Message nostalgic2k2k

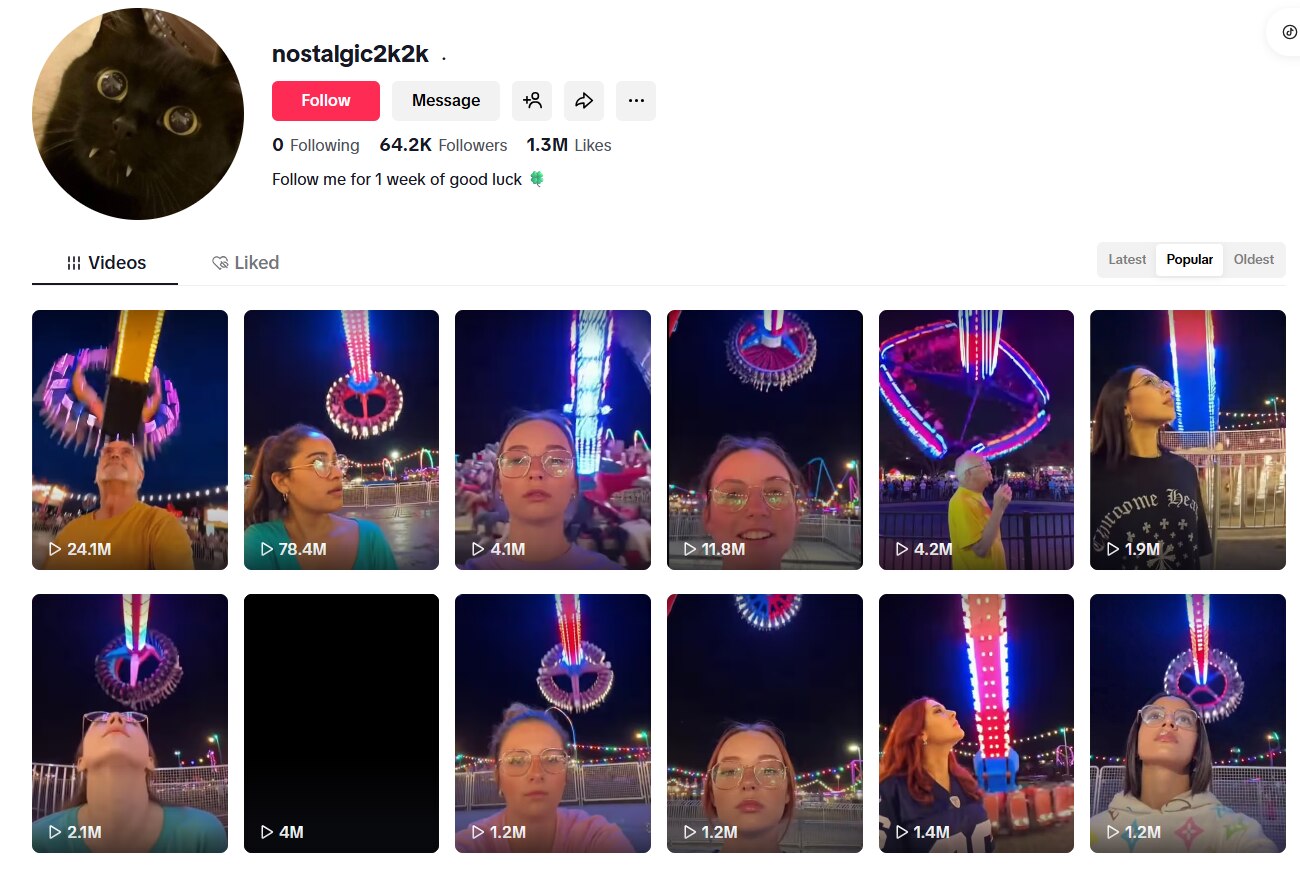click(445, 101)
